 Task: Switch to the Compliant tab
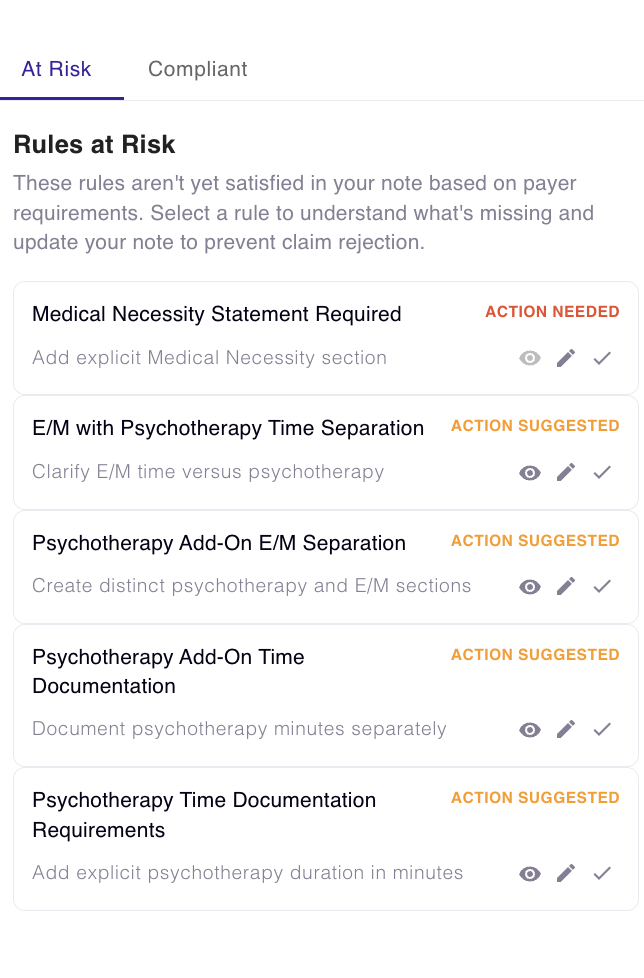[197, 69]
